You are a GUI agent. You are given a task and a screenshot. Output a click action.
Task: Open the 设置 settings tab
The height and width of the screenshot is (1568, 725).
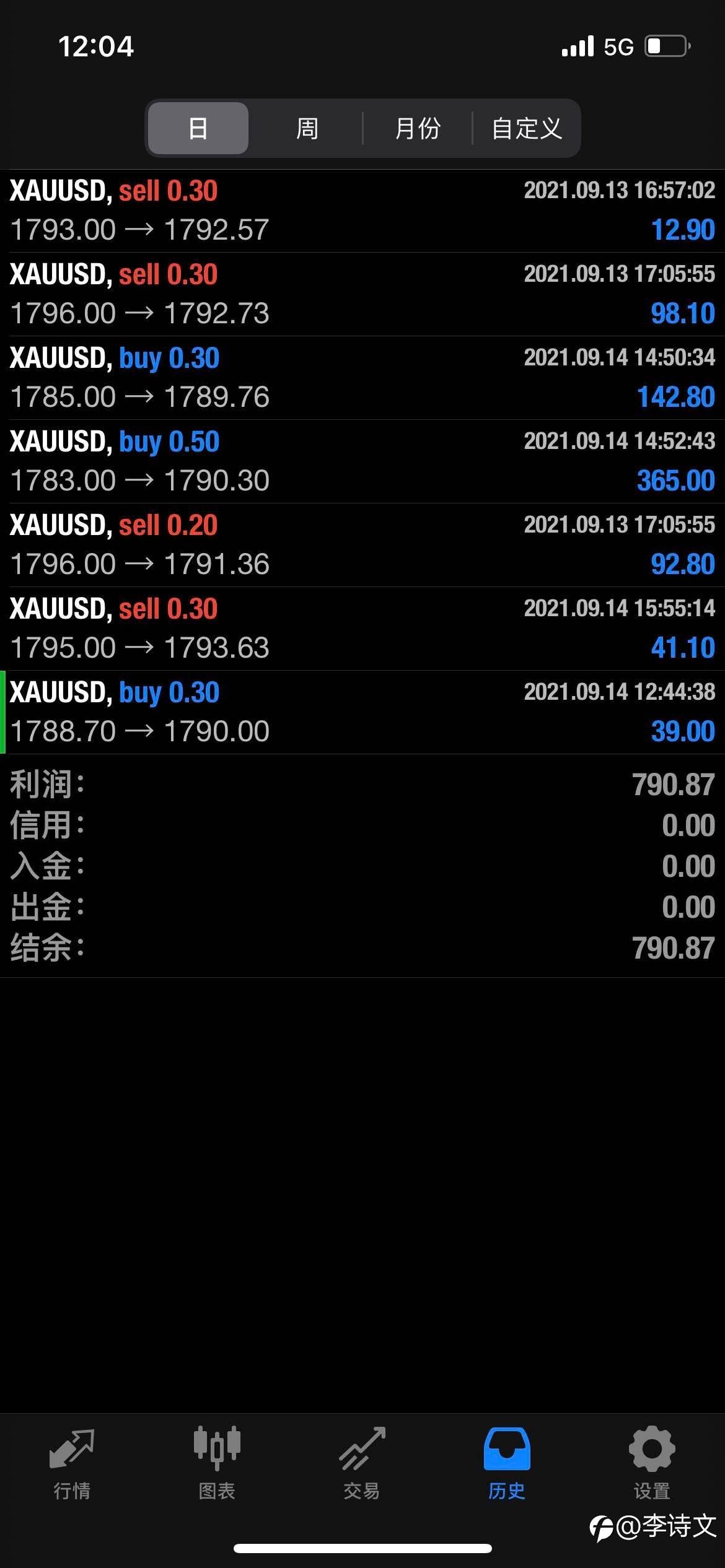pos(652,1463)
